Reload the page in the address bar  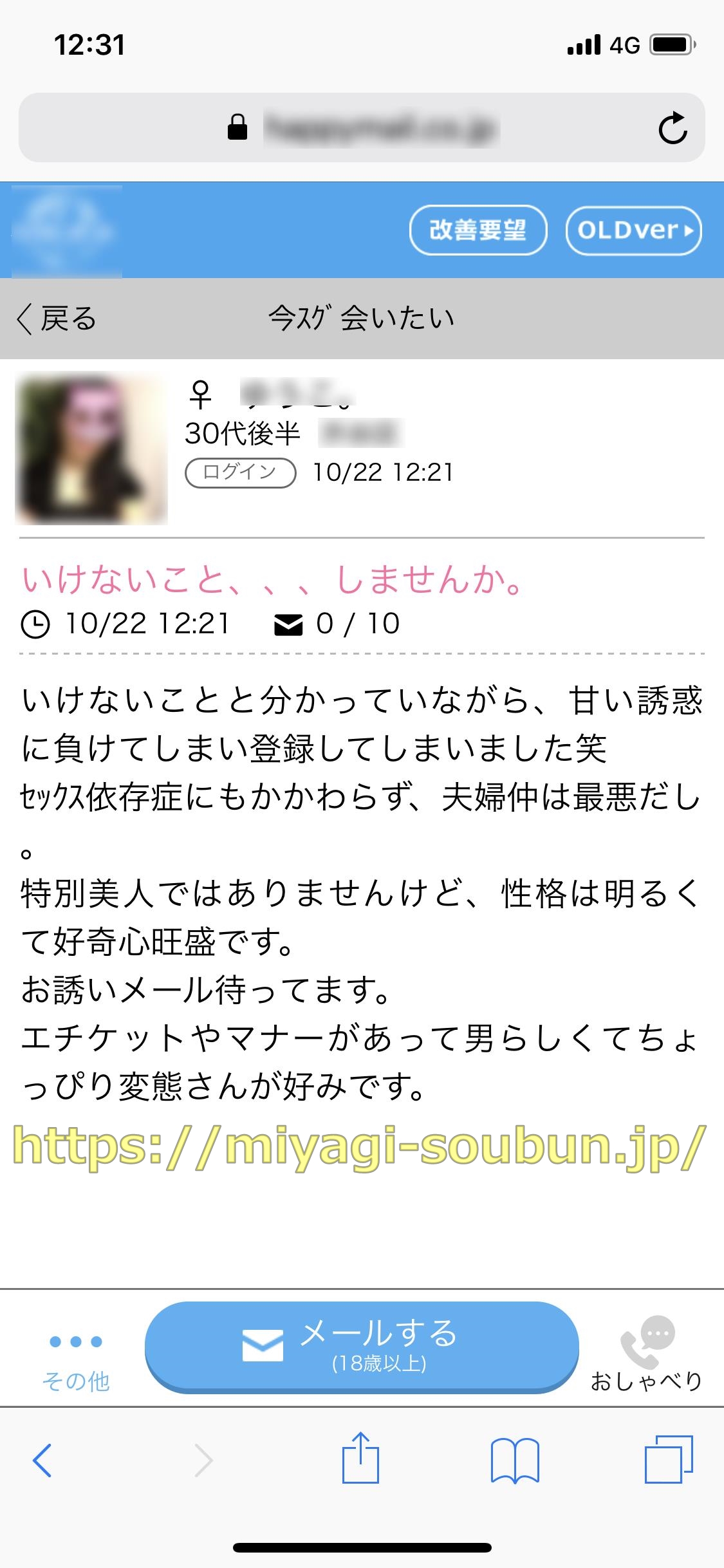click(x=673, y=128)
